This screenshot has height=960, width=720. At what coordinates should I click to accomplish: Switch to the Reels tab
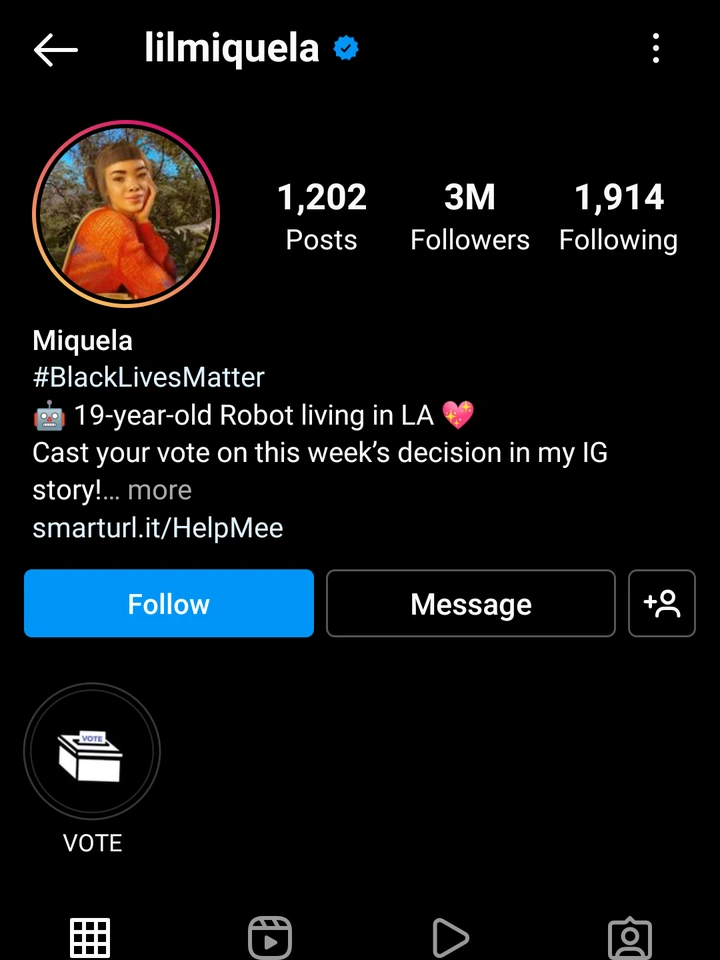pyautogui.click(x=270, y=938)
